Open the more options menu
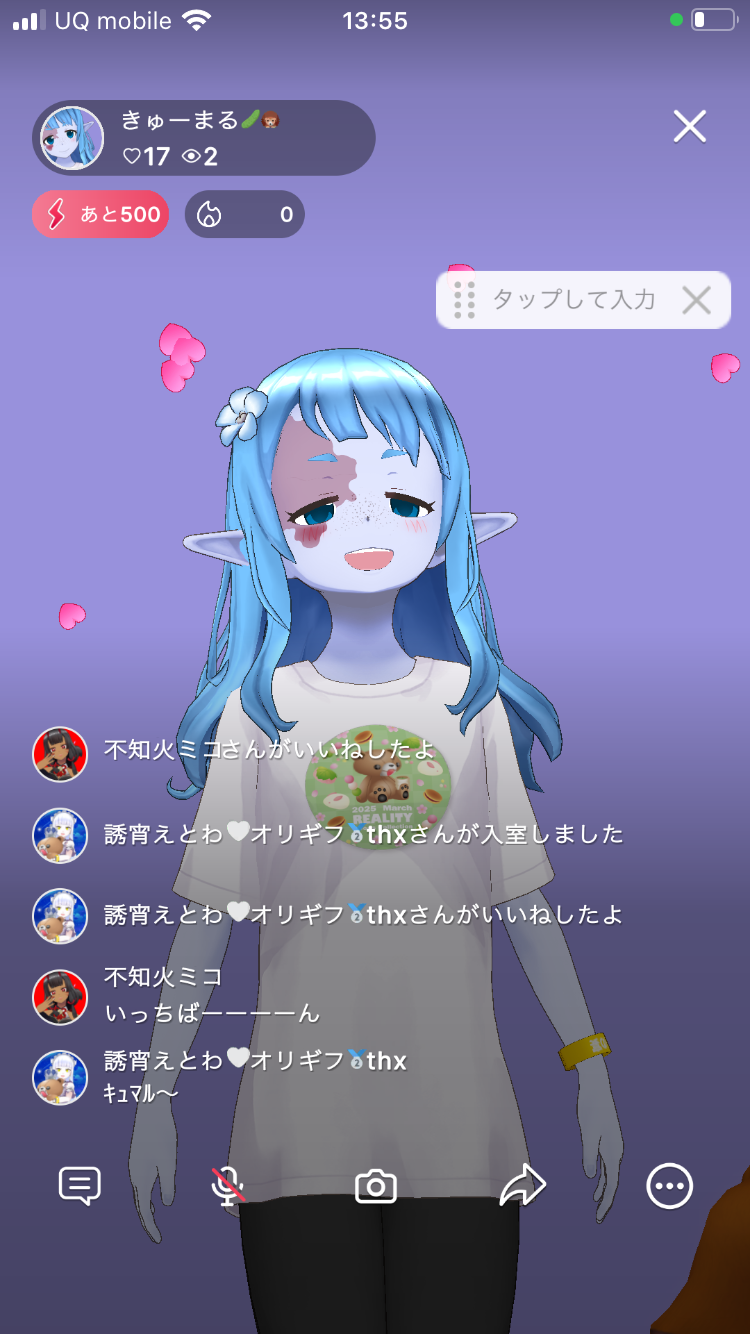 pos(669,1187)
